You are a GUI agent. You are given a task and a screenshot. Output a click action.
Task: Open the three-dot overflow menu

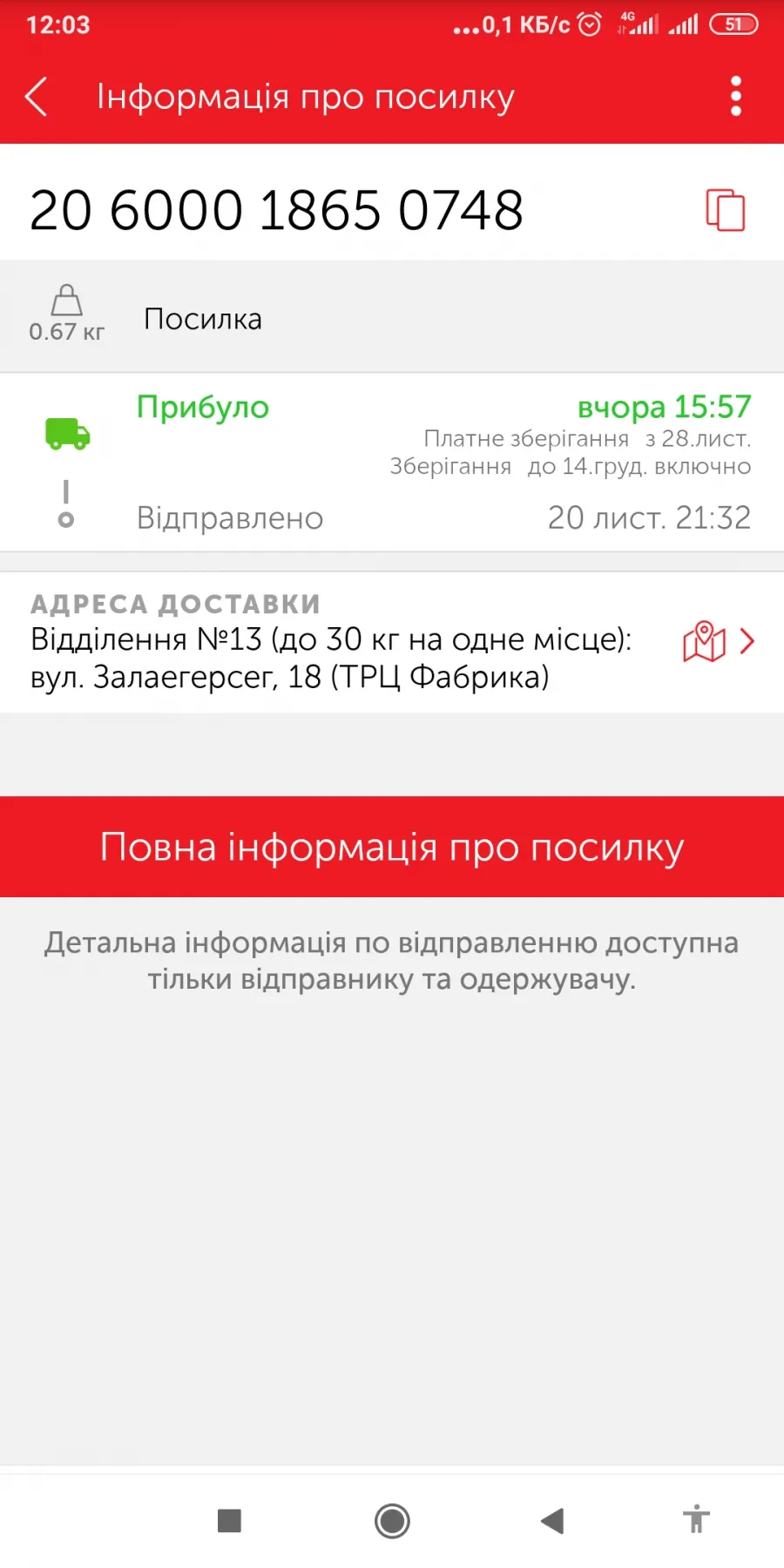[x=736, y=96]
